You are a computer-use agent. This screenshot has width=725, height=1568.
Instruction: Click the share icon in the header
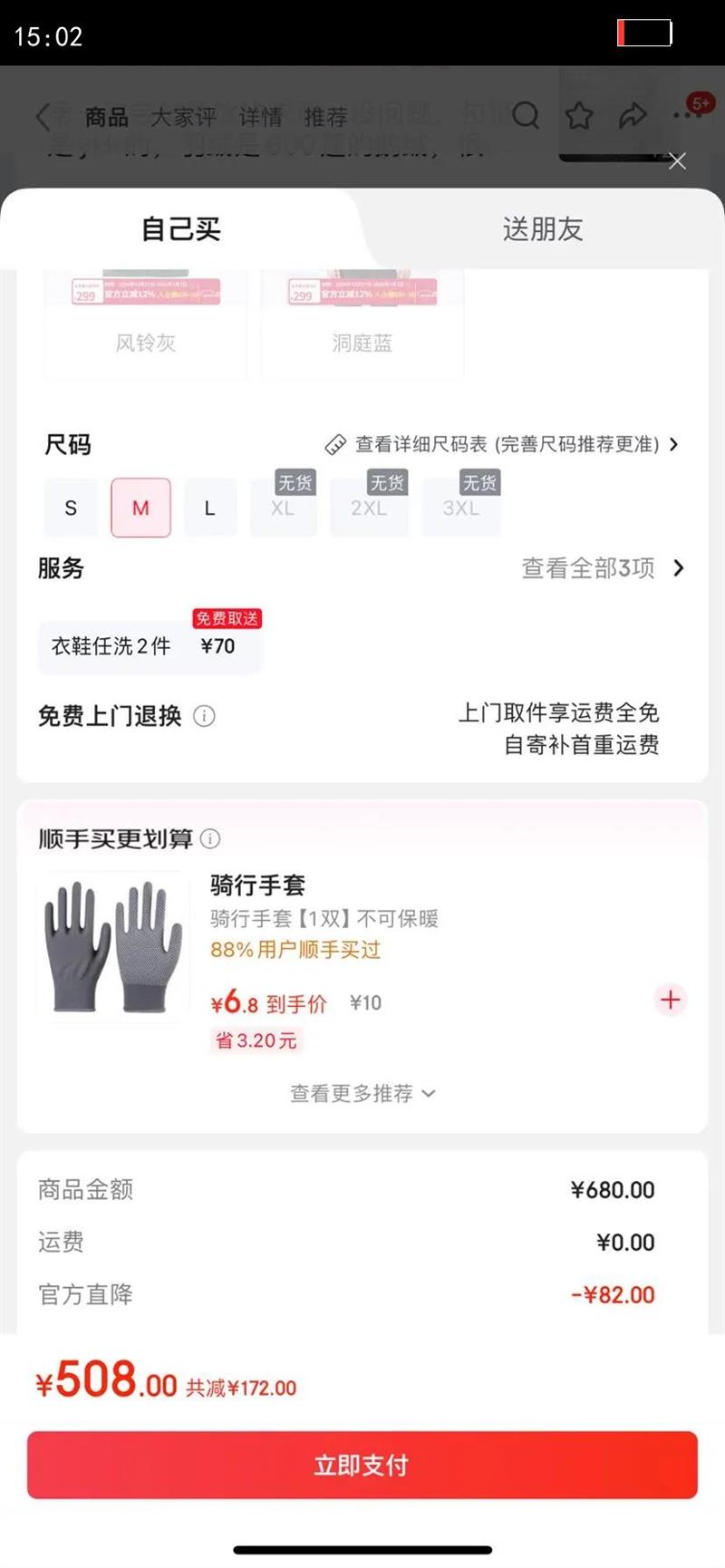pos(633,116)
